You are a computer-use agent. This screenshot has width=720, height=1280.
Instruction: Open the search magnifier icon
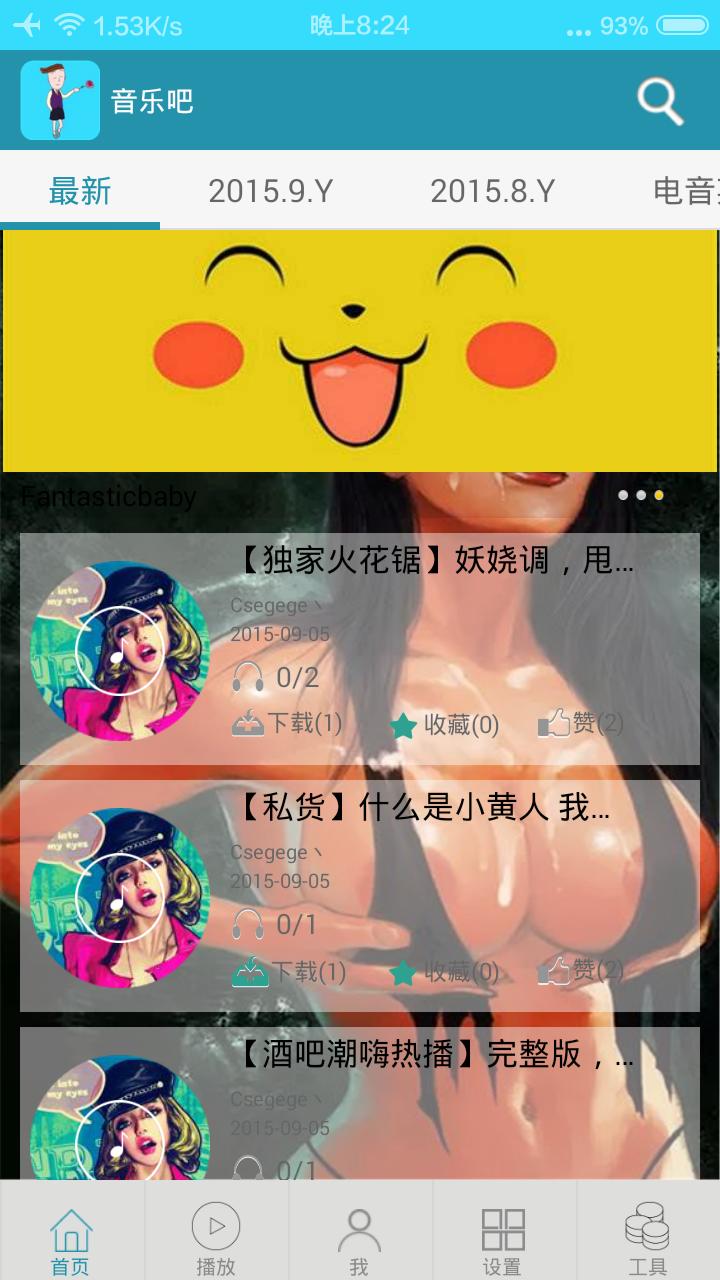pos(660,100)
